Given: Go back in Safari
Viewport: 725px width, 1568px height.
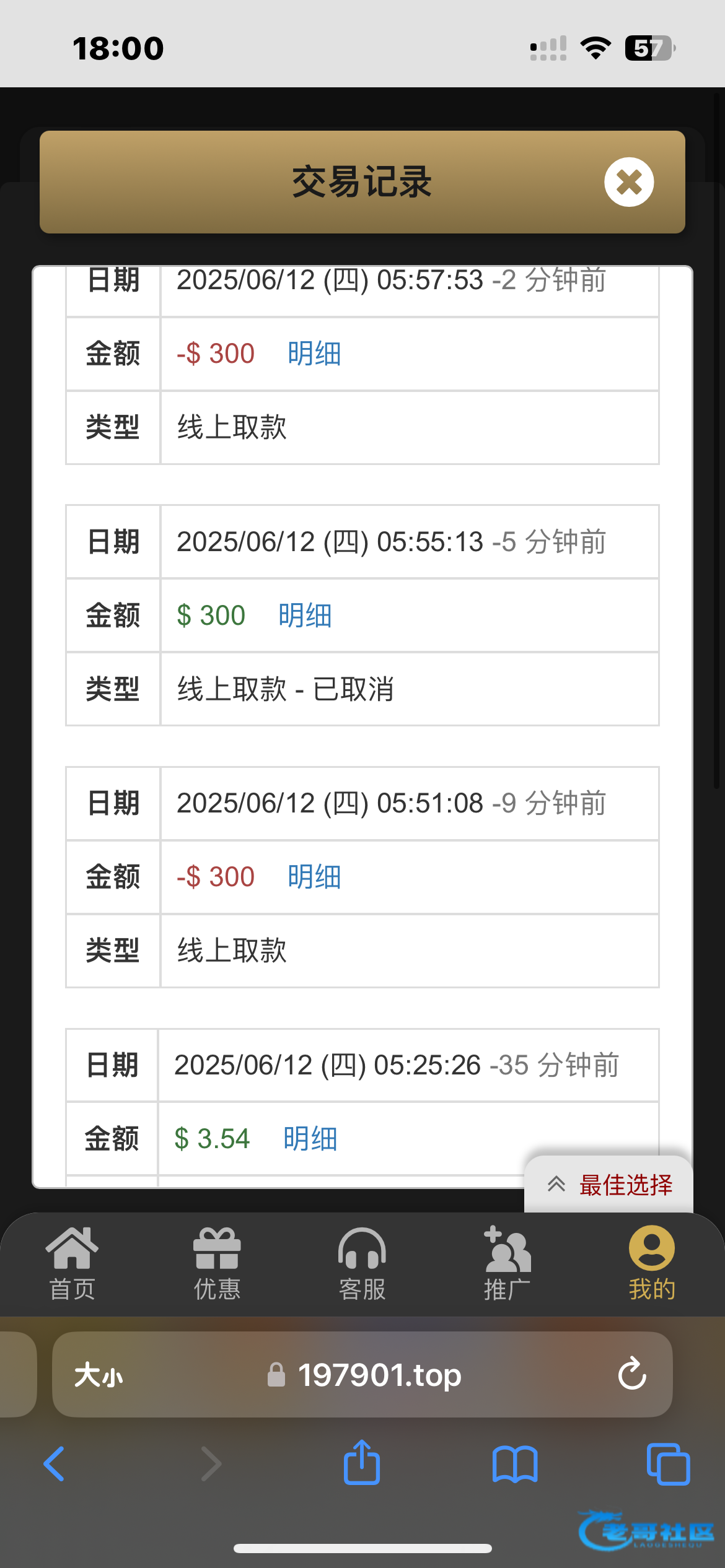Looking at the screenshot, I should (x=54, y=1464).
